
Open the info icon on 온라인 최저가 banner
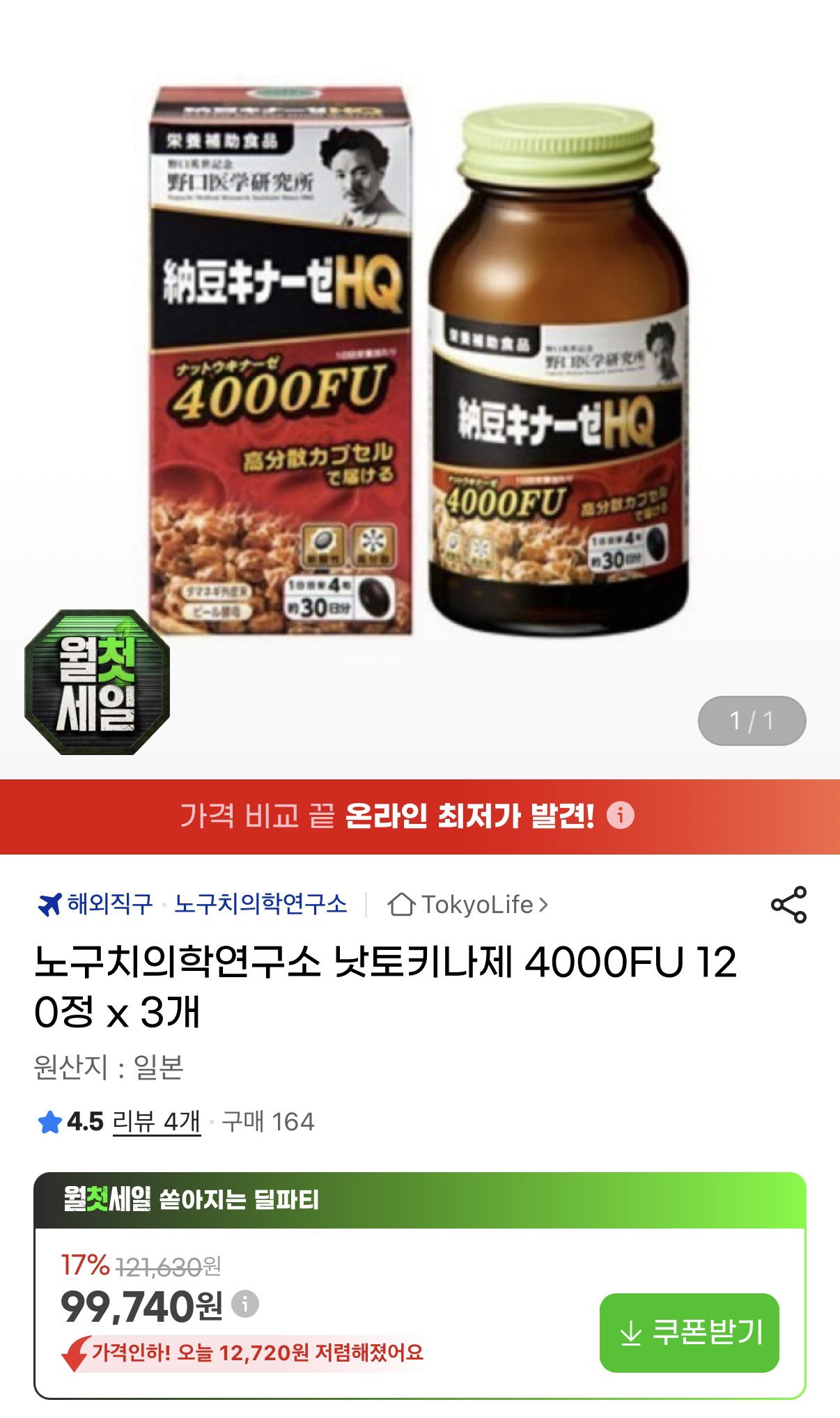click(621, 815)
